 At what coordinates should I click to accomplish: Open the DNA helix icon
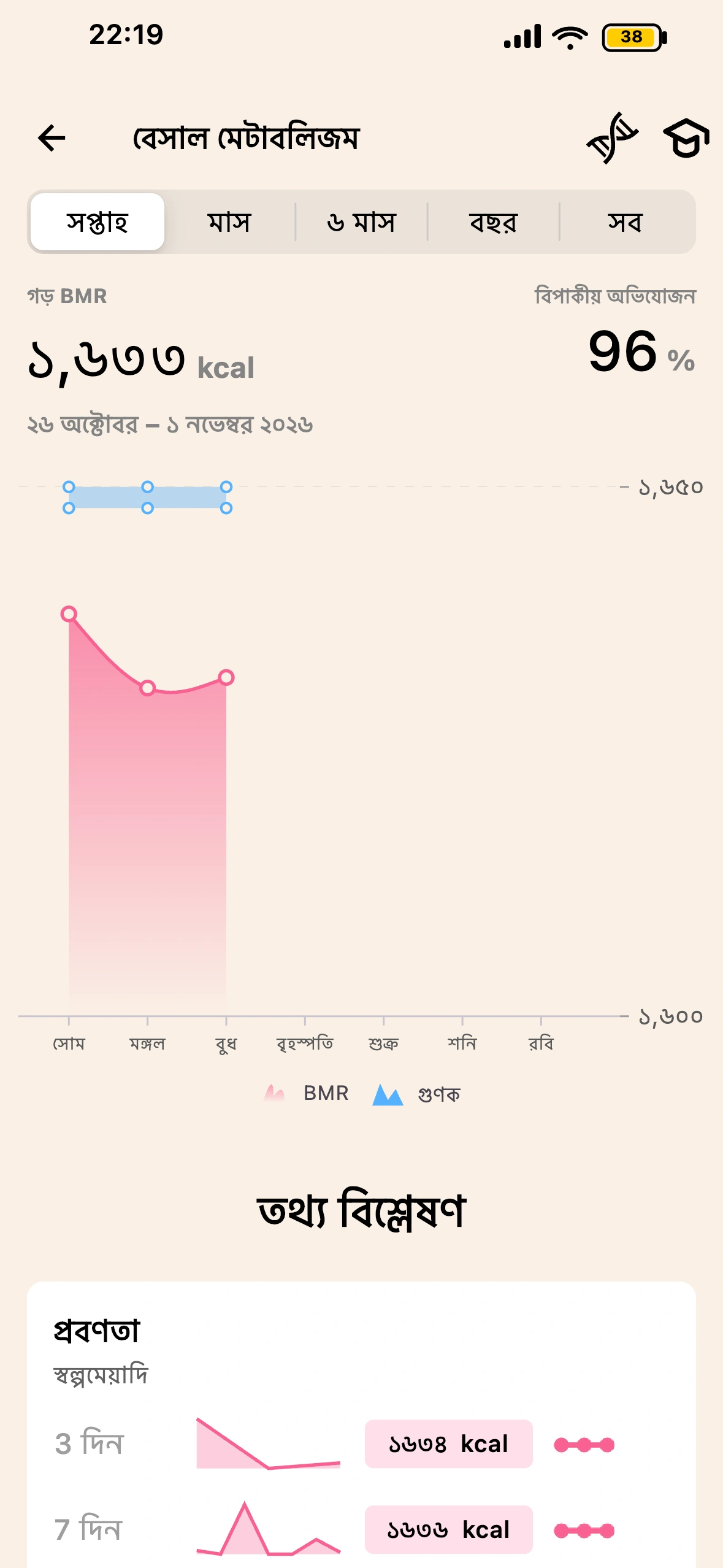613,138
